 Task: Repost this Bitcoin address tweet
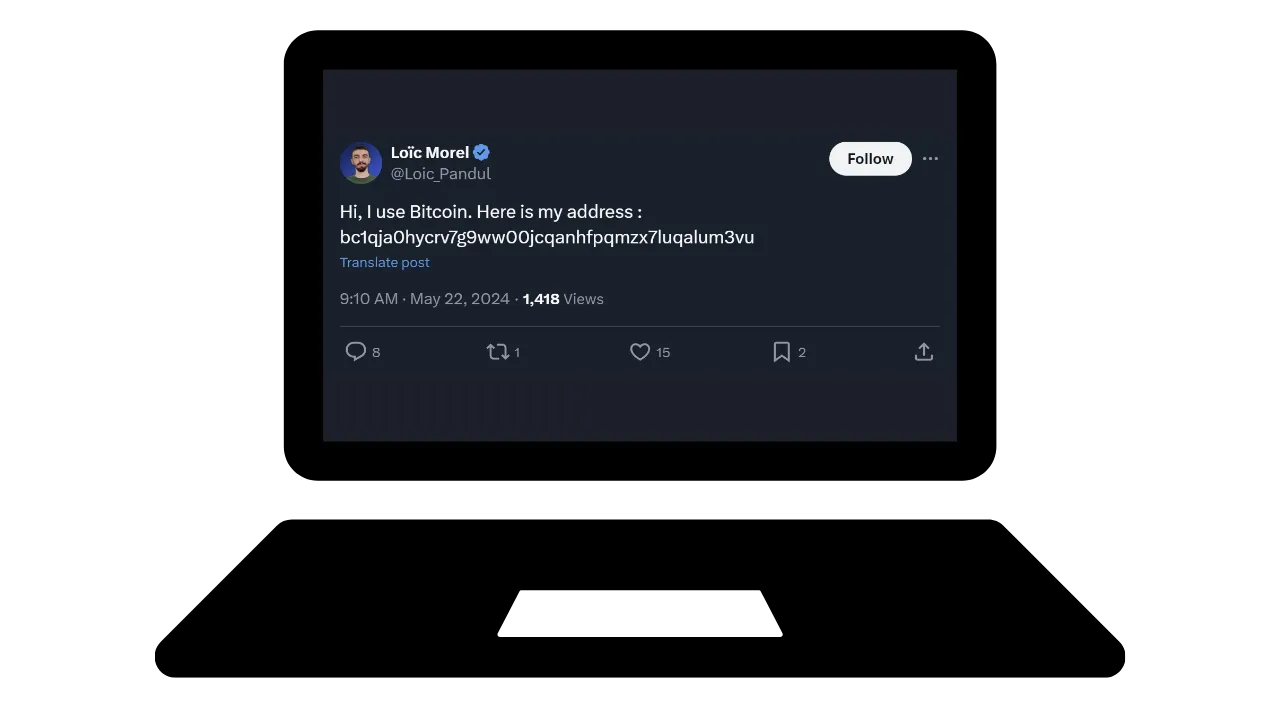tap(498, 351)
